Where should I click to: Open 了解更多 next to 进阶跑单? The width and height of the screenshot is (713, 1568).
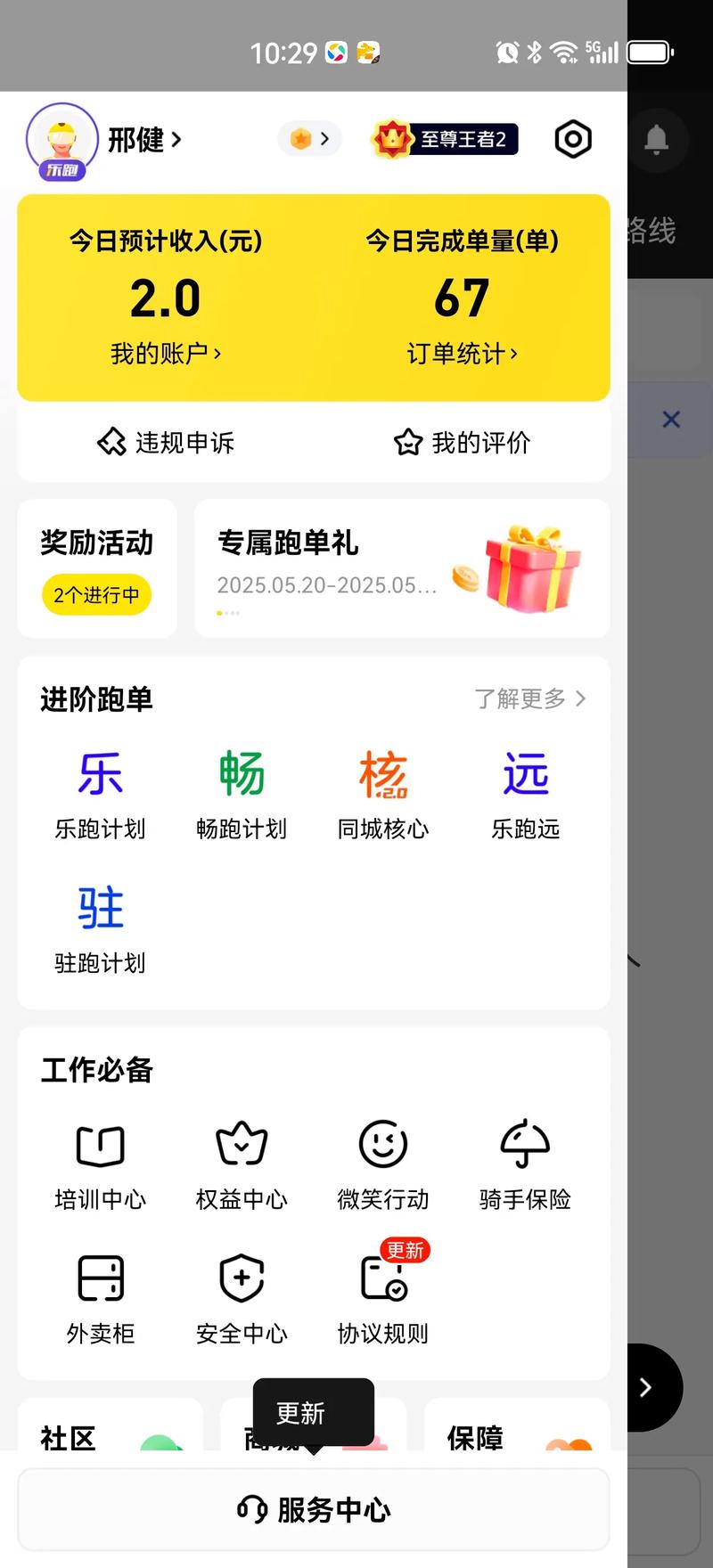point(530,700)
